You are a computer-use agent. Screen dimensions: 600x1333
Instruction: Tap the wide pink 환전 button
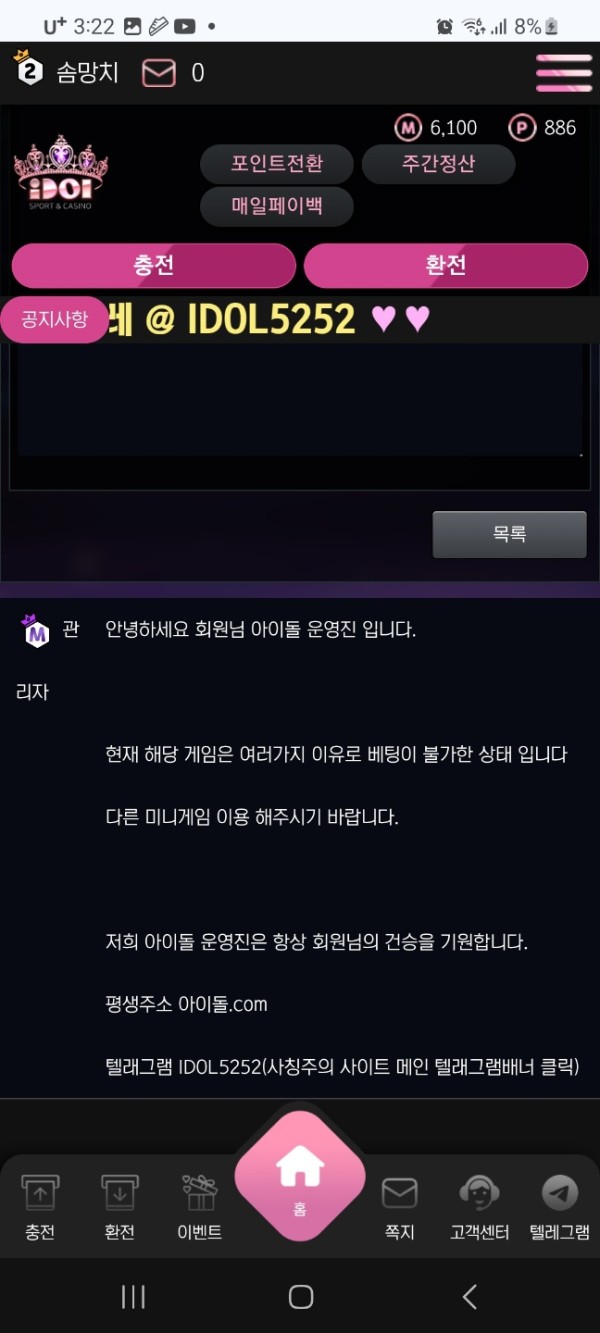point(445,266)
